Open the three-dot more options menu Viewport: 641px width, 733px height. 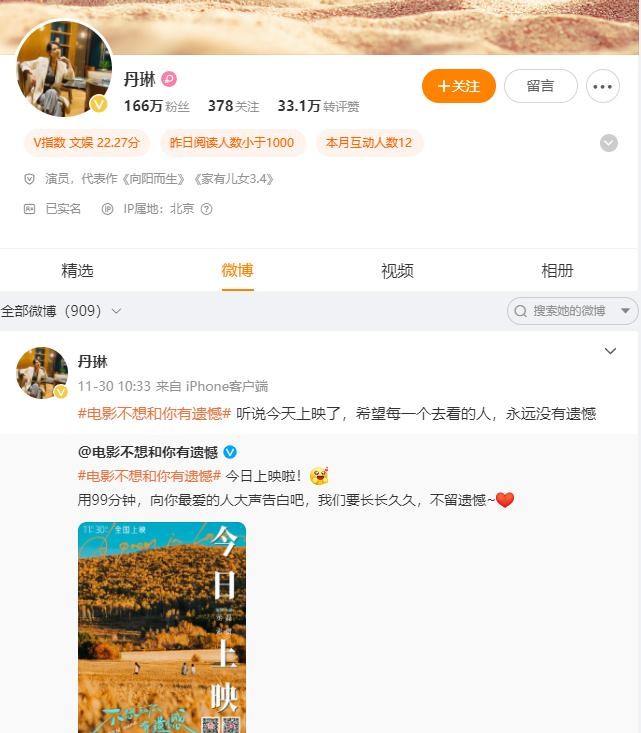click(x=602, y=87)
